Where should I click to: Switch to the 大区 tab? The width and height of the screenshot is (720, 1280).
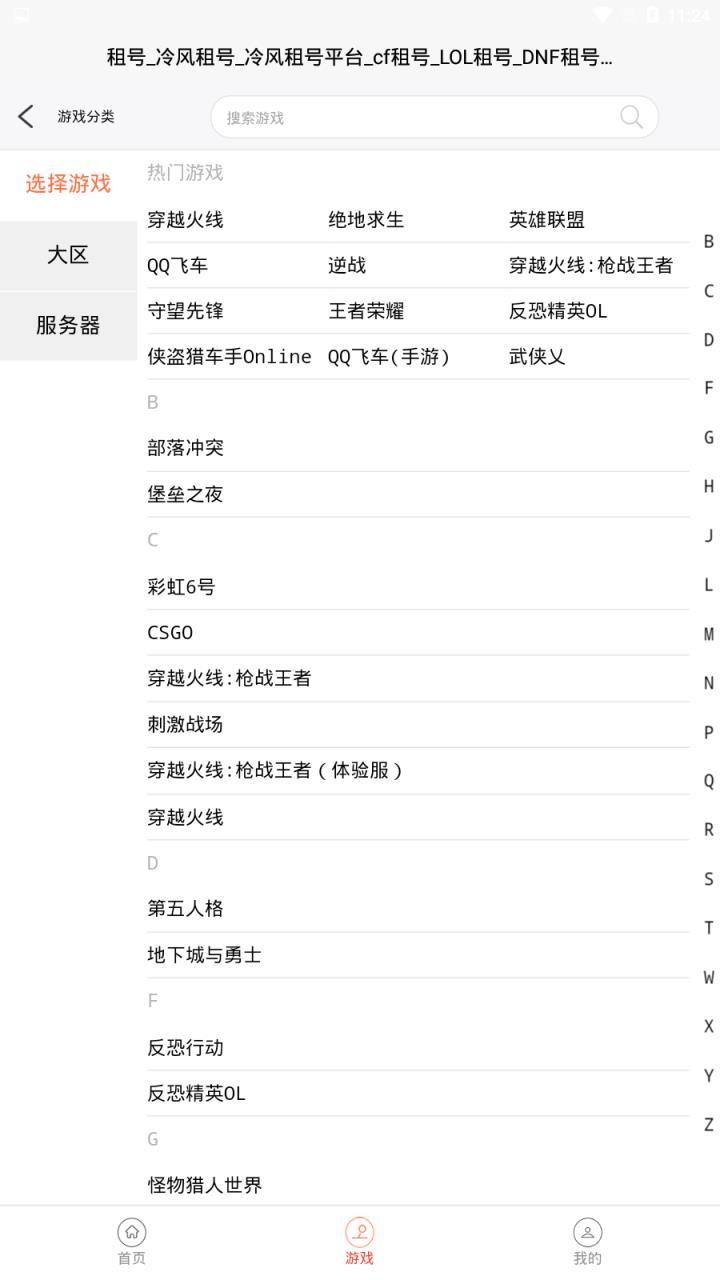68,255
